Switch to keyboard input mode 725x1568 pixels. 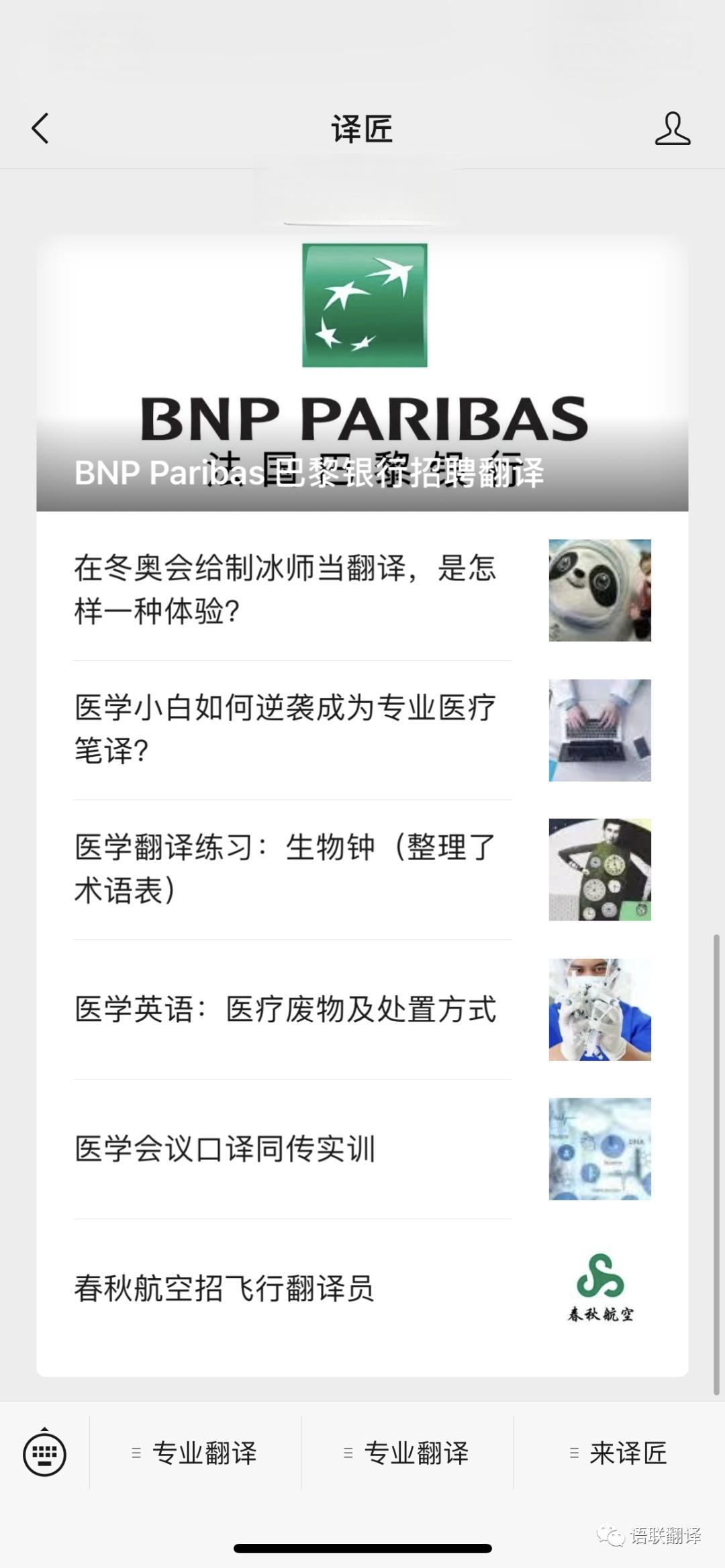pyautogui.click(x=44, y=1454)
